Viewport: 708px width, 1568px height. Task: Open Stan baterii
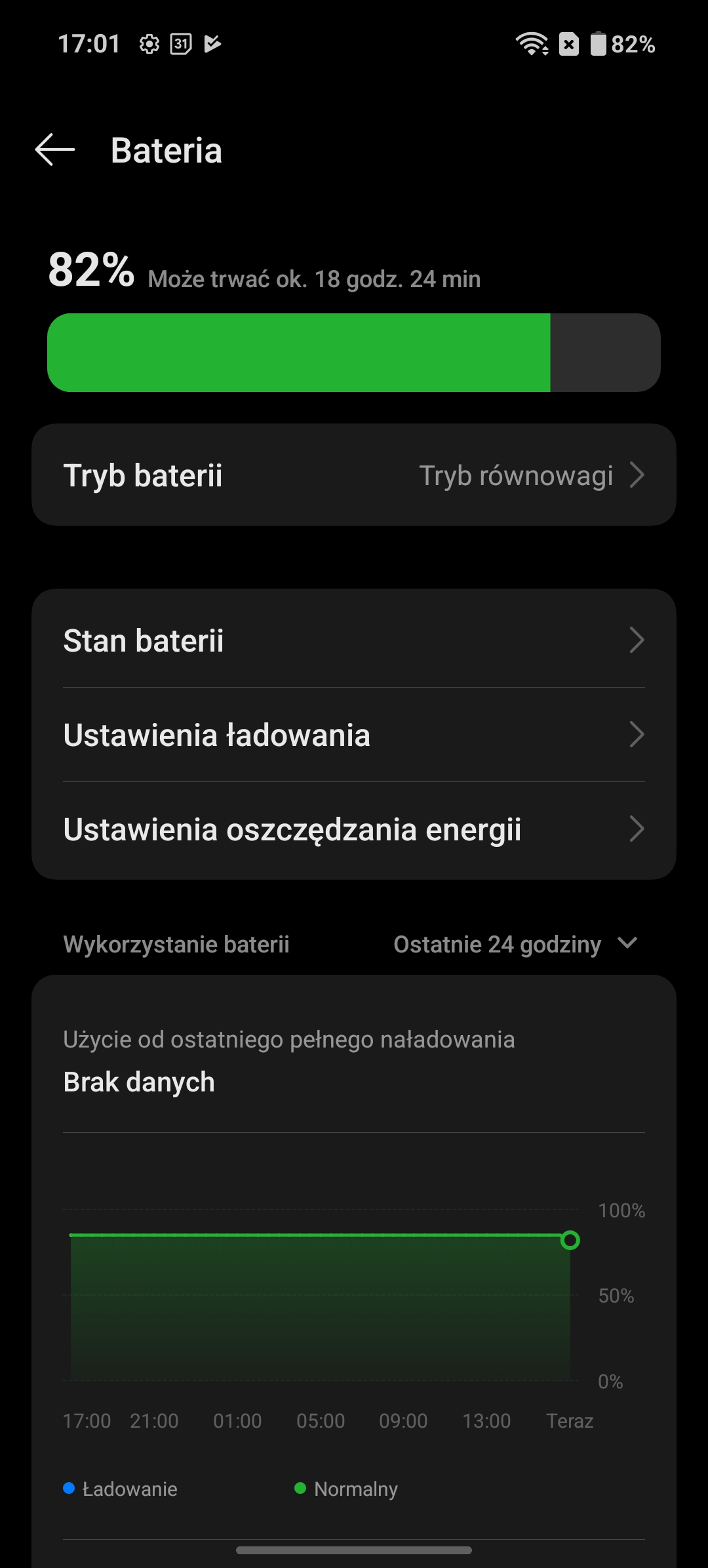point(354,640)
